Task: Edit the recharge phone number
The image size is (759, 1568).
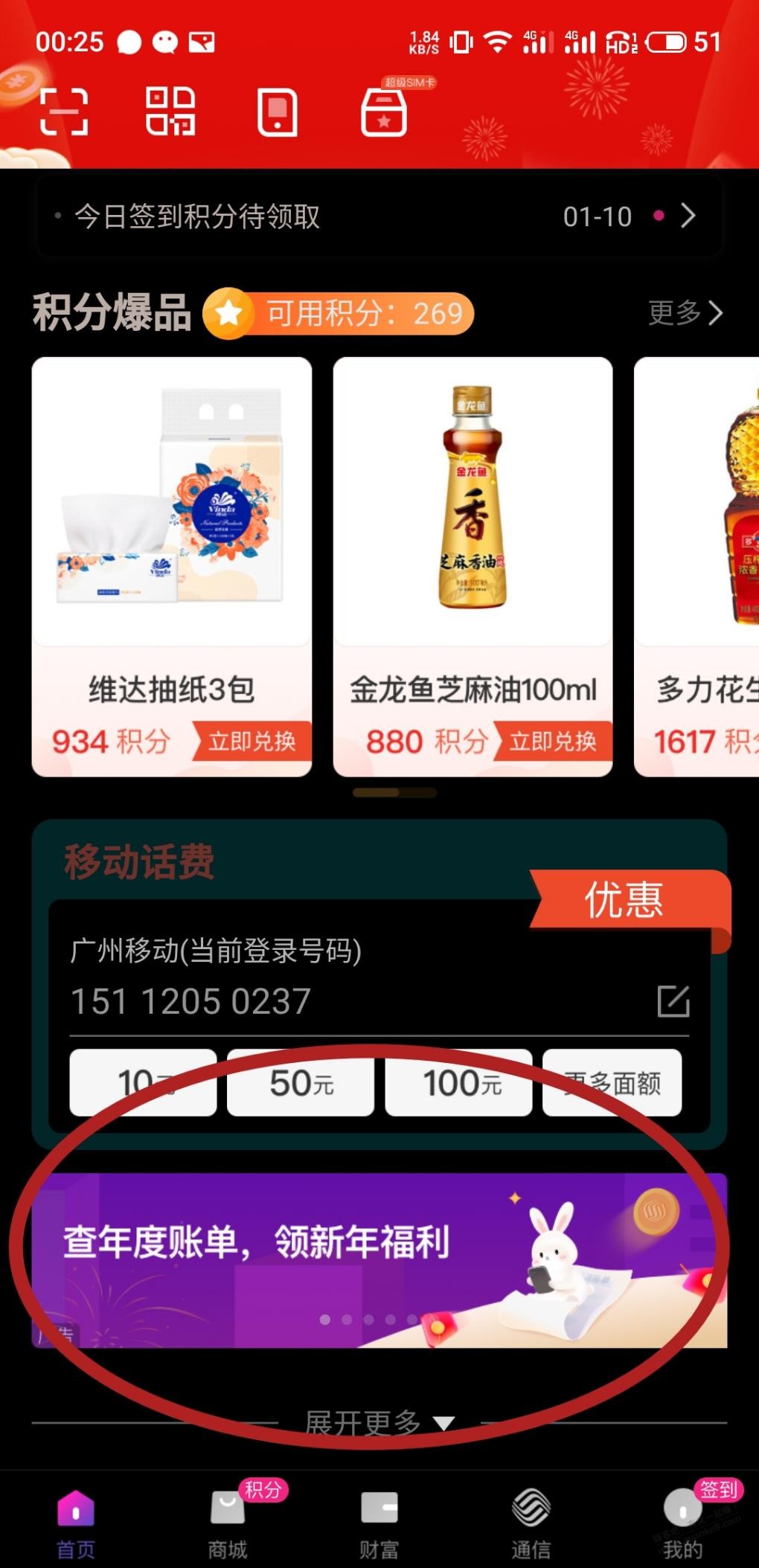Action: click(x=673, y=1001)
